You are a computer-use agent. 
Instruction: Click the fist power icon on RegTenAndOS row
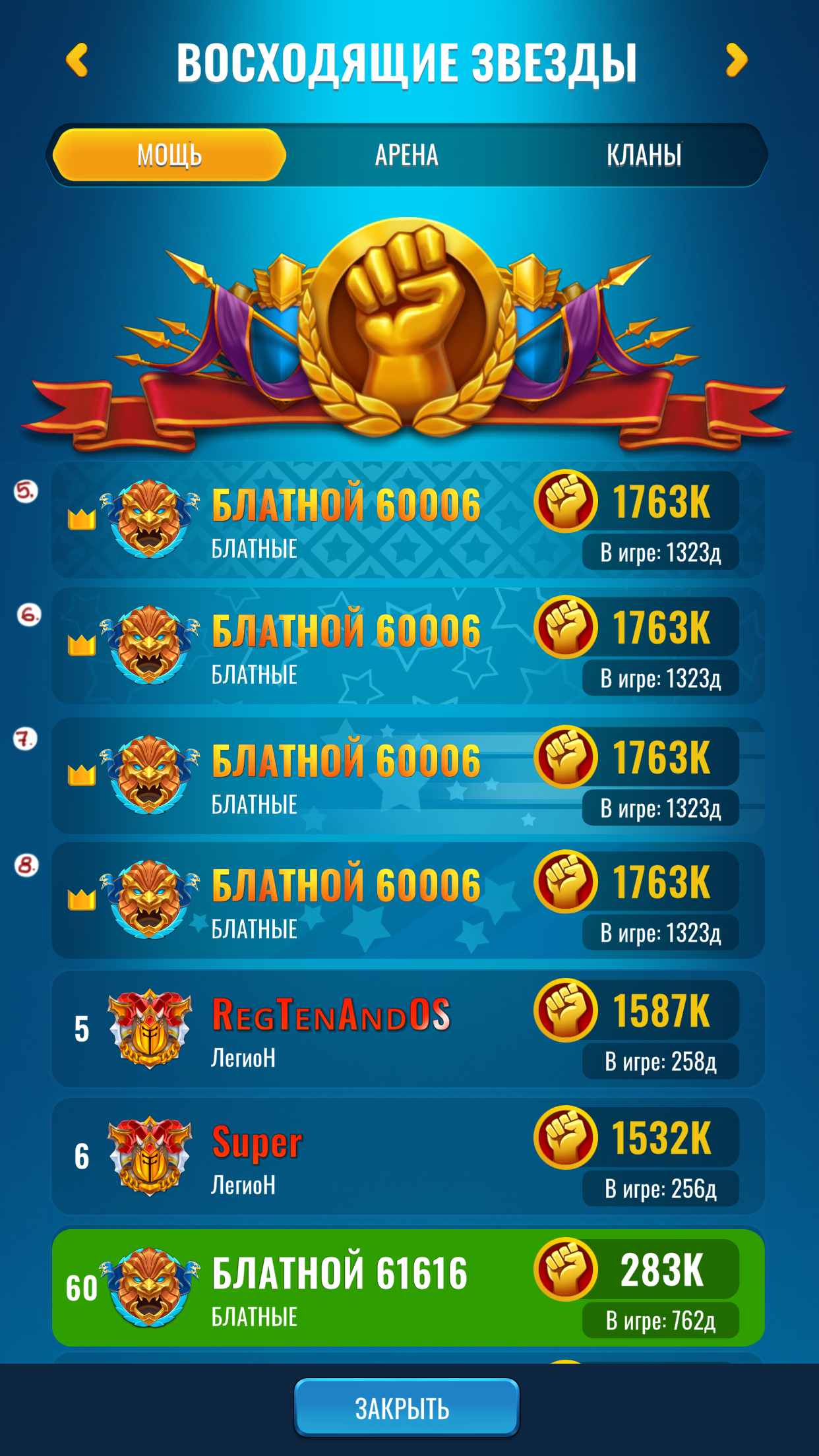(x=566, y=1010)
